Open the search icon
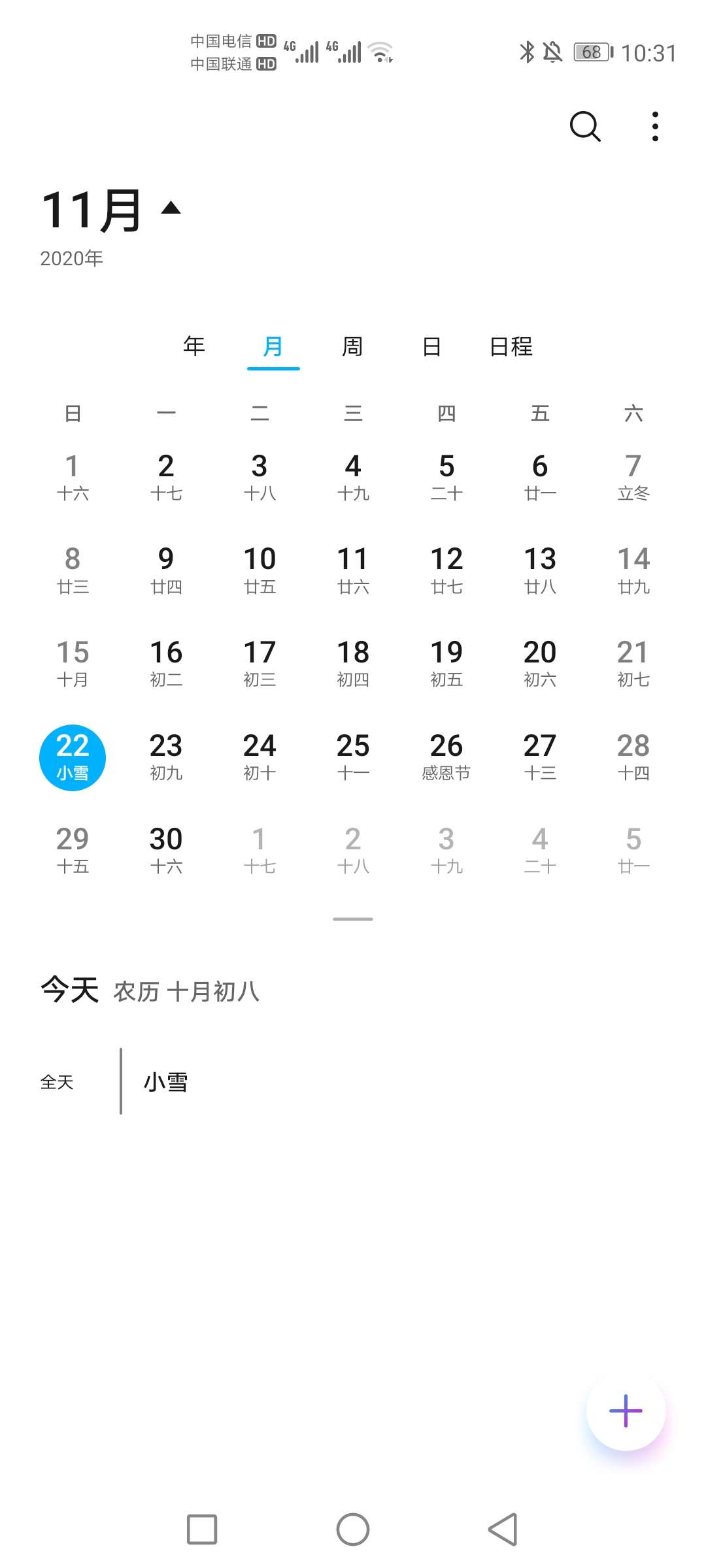Image resolution: width=706 pixels, height=1568 pixels. (x=584, y=125)
